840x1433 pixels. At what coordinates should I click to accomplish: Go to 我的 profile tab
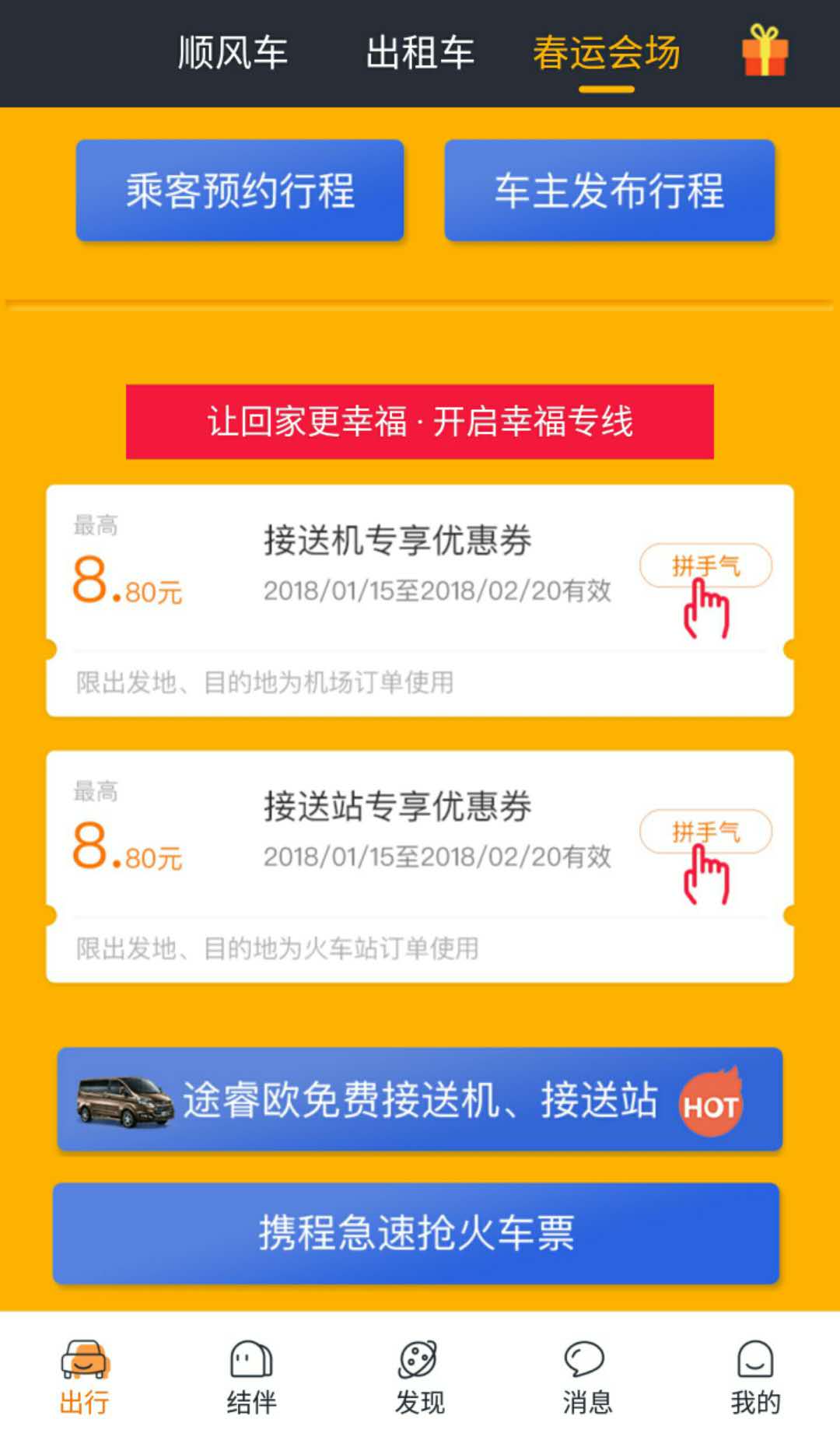tap(754, 1377)
